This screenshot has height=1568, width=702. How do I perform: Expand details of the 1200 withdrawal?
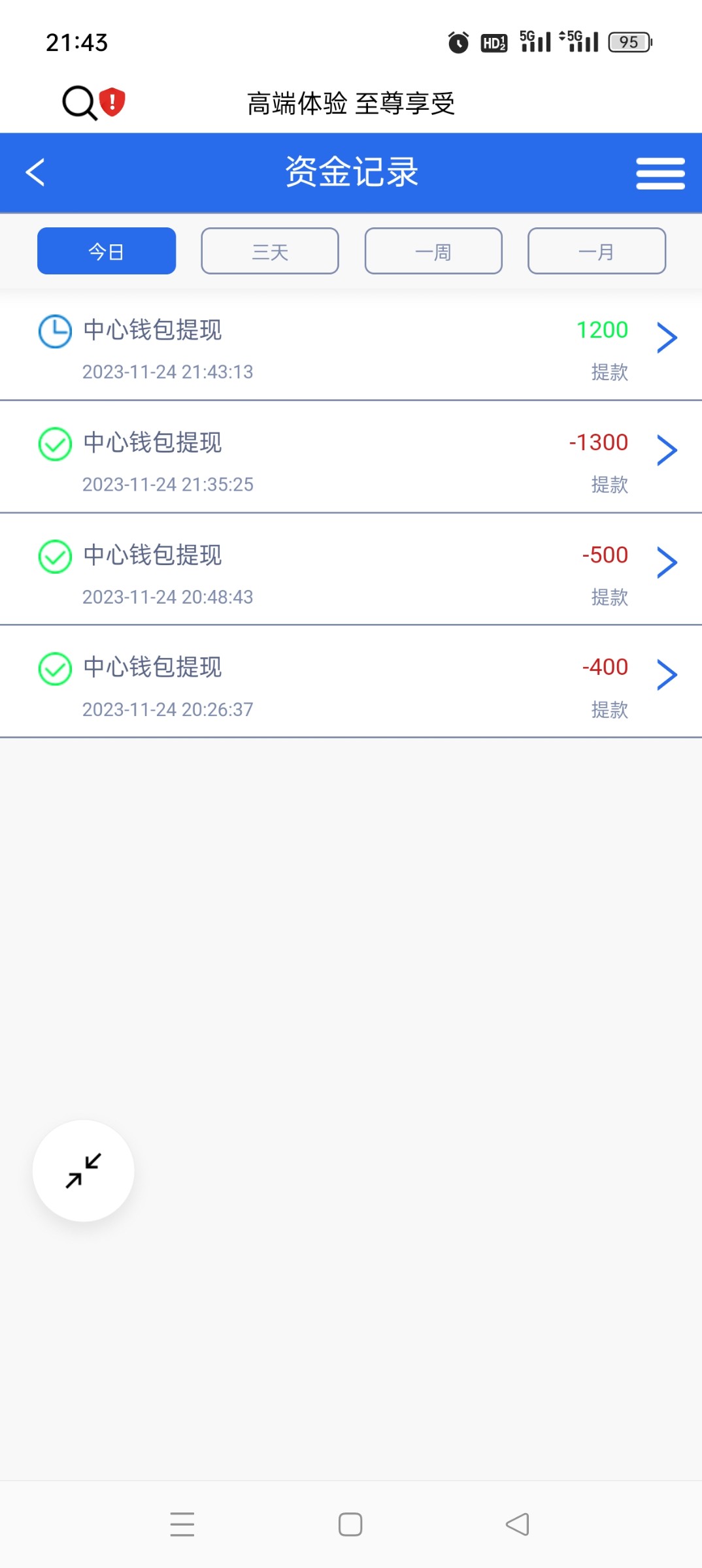pos(667,338)
